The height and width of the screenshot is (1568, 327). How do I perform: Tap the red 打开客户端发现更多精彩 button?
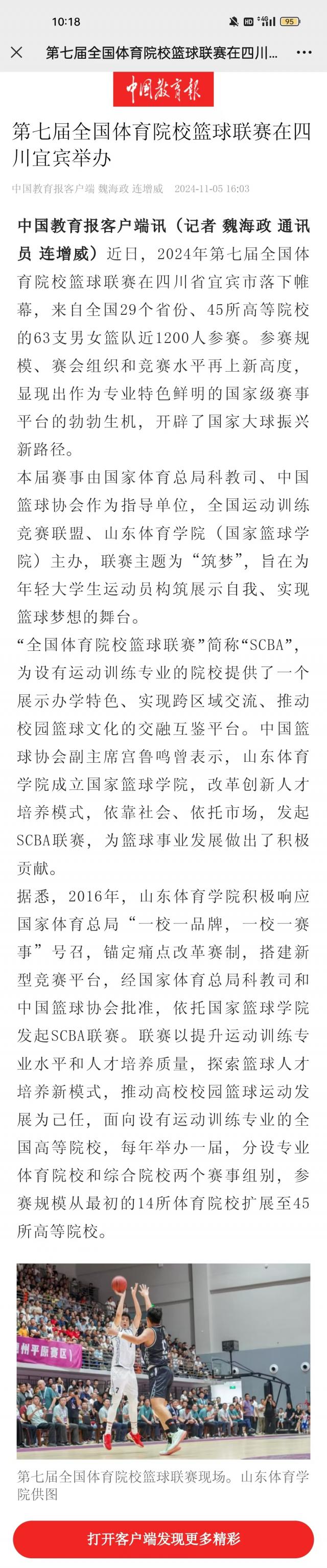163,1539
